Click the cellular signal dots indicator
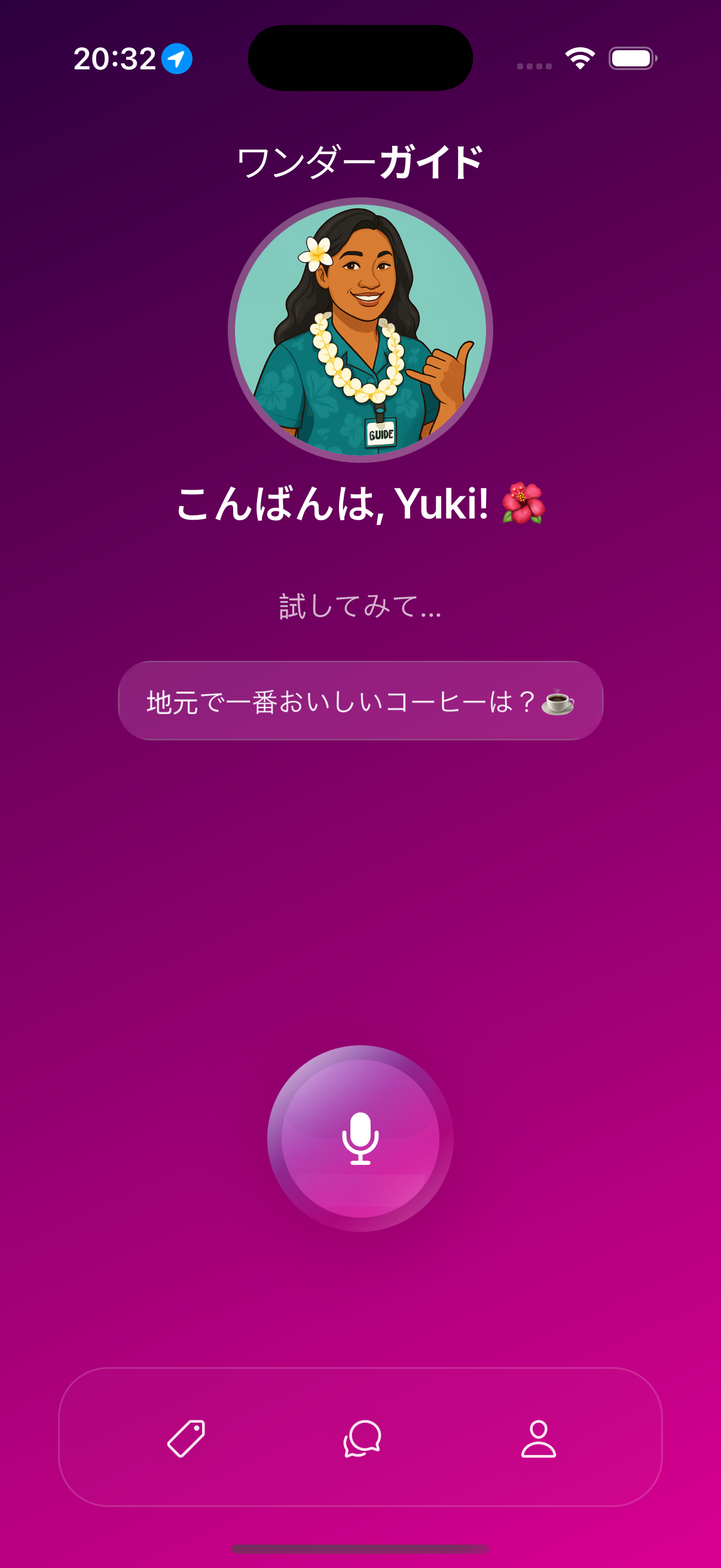 (536, 62)
